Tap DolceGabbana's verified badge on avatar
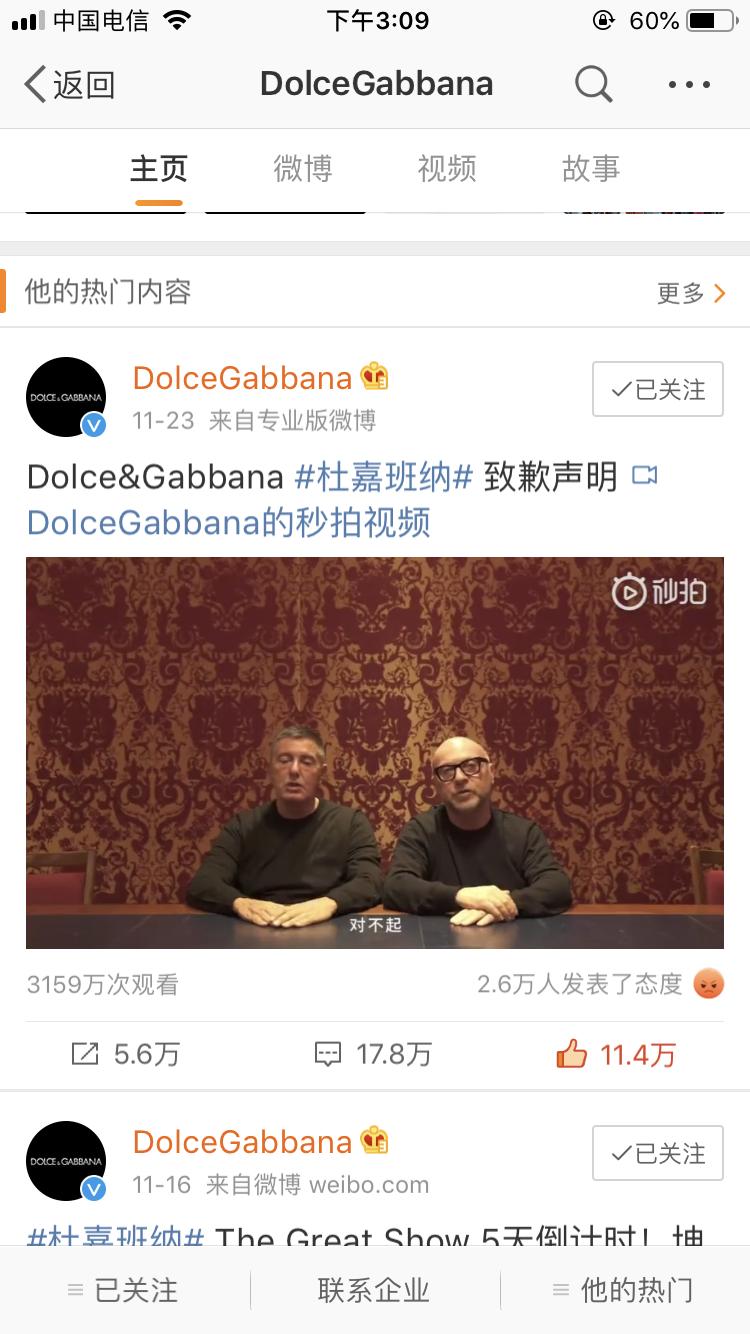This screenshot has height=1334, width=750. pos(93,424)
